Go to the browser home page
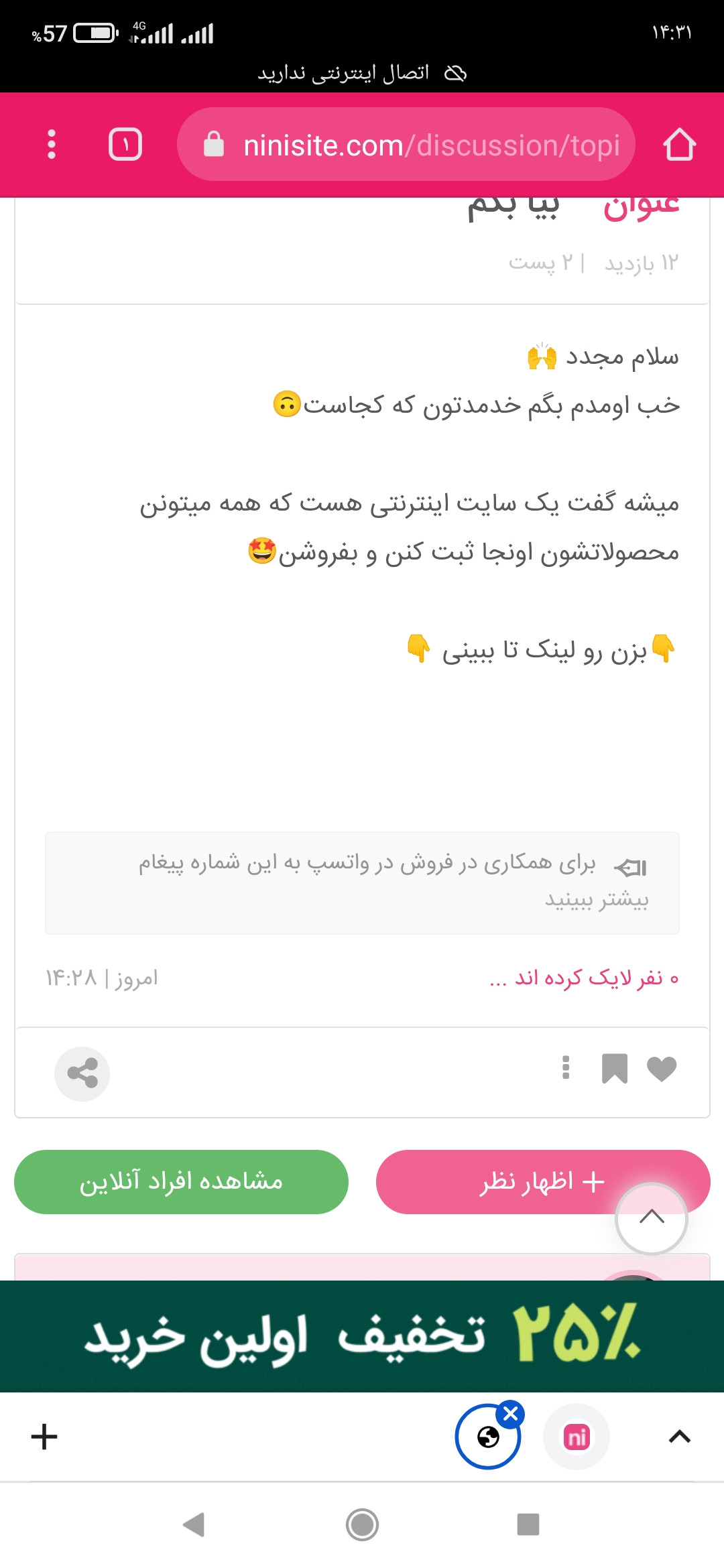The image size is (724, 1568). tap(679, 144)
